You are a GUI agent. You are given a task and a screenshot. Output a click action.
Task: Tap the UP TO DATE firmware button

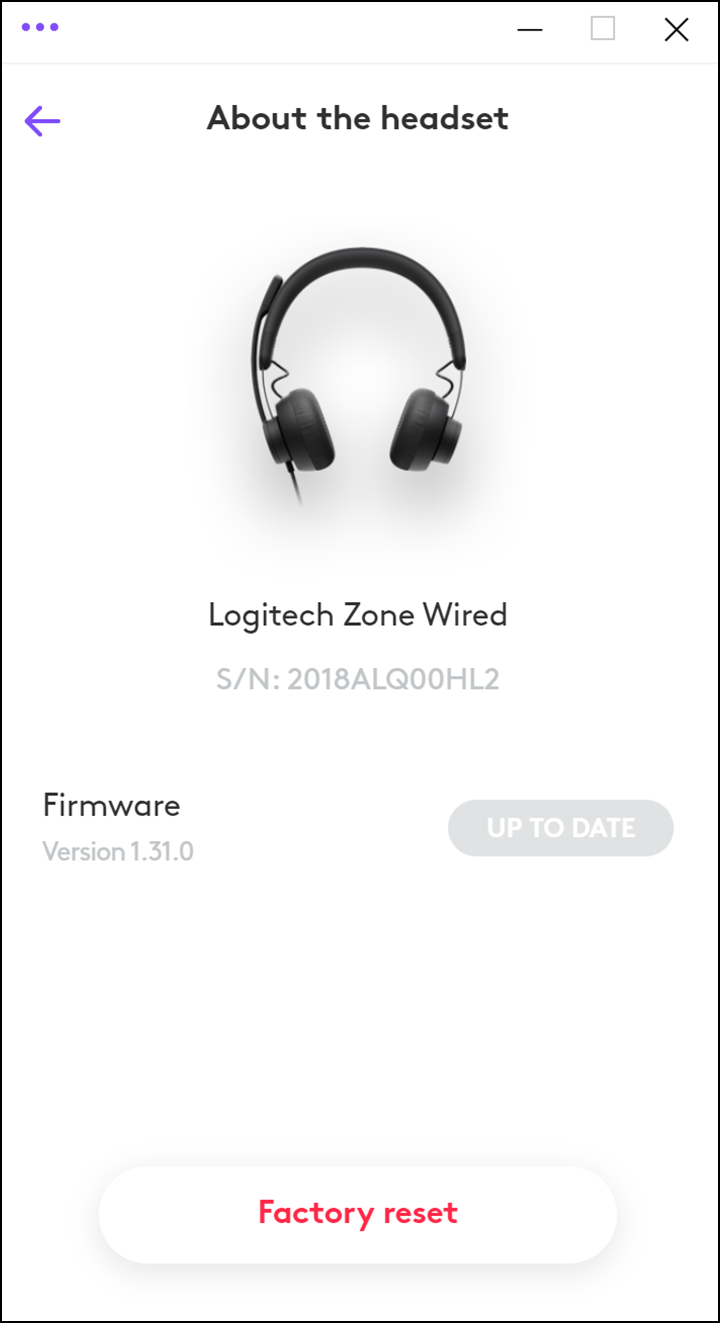[560, 828]
